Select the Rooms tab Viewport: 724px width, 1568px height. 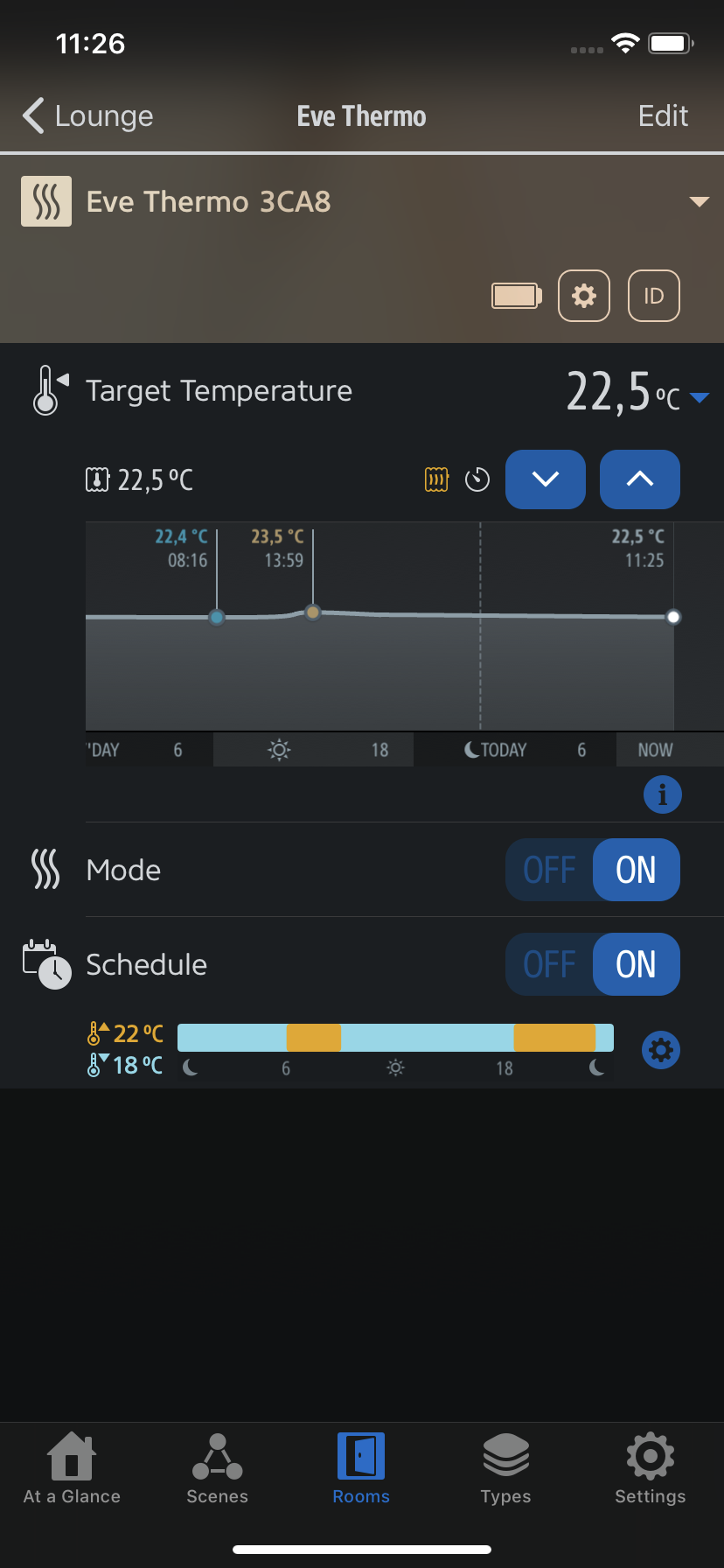pos(361,1469)
